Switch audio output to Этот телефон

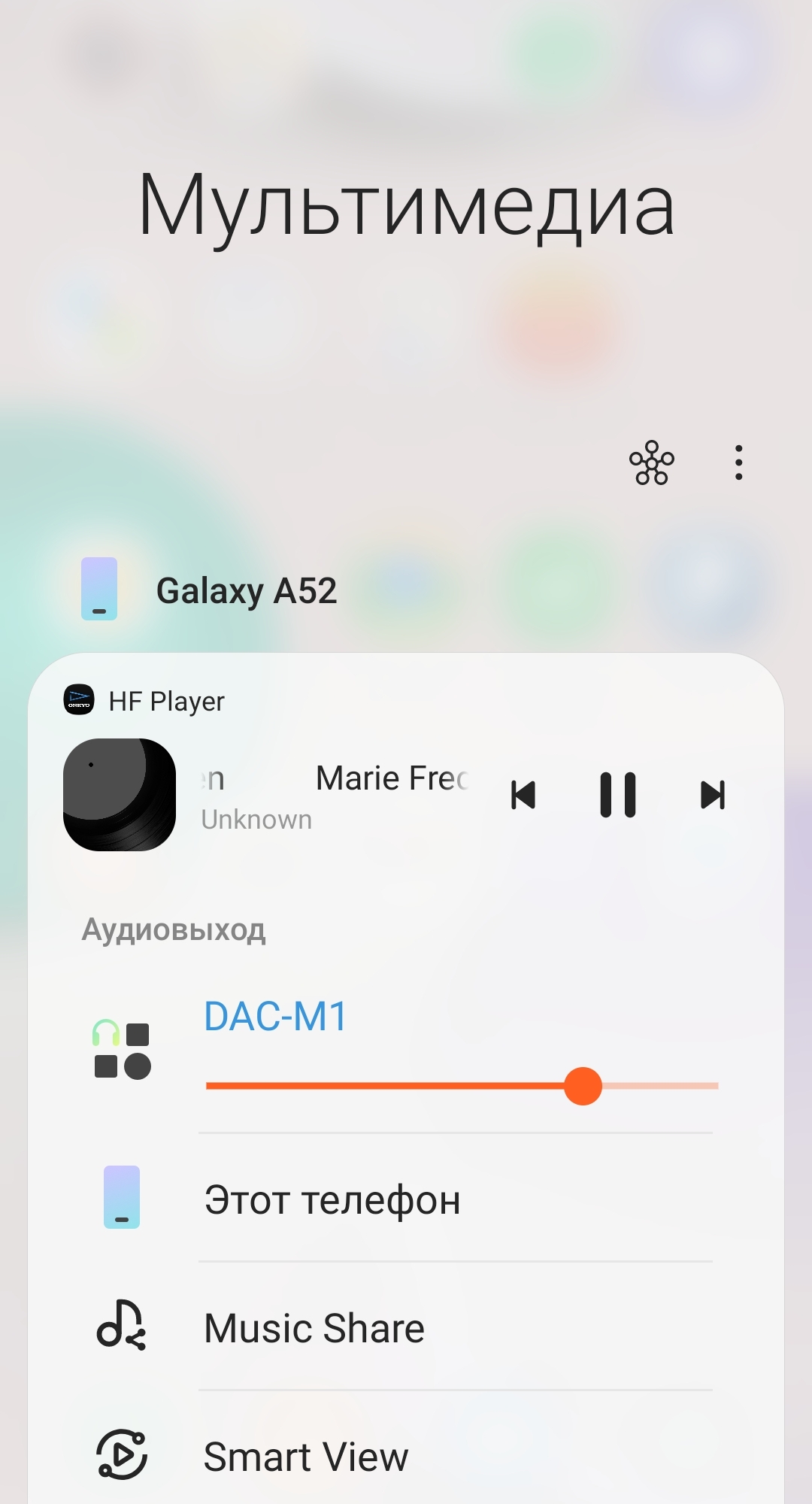pos(332,1199)
